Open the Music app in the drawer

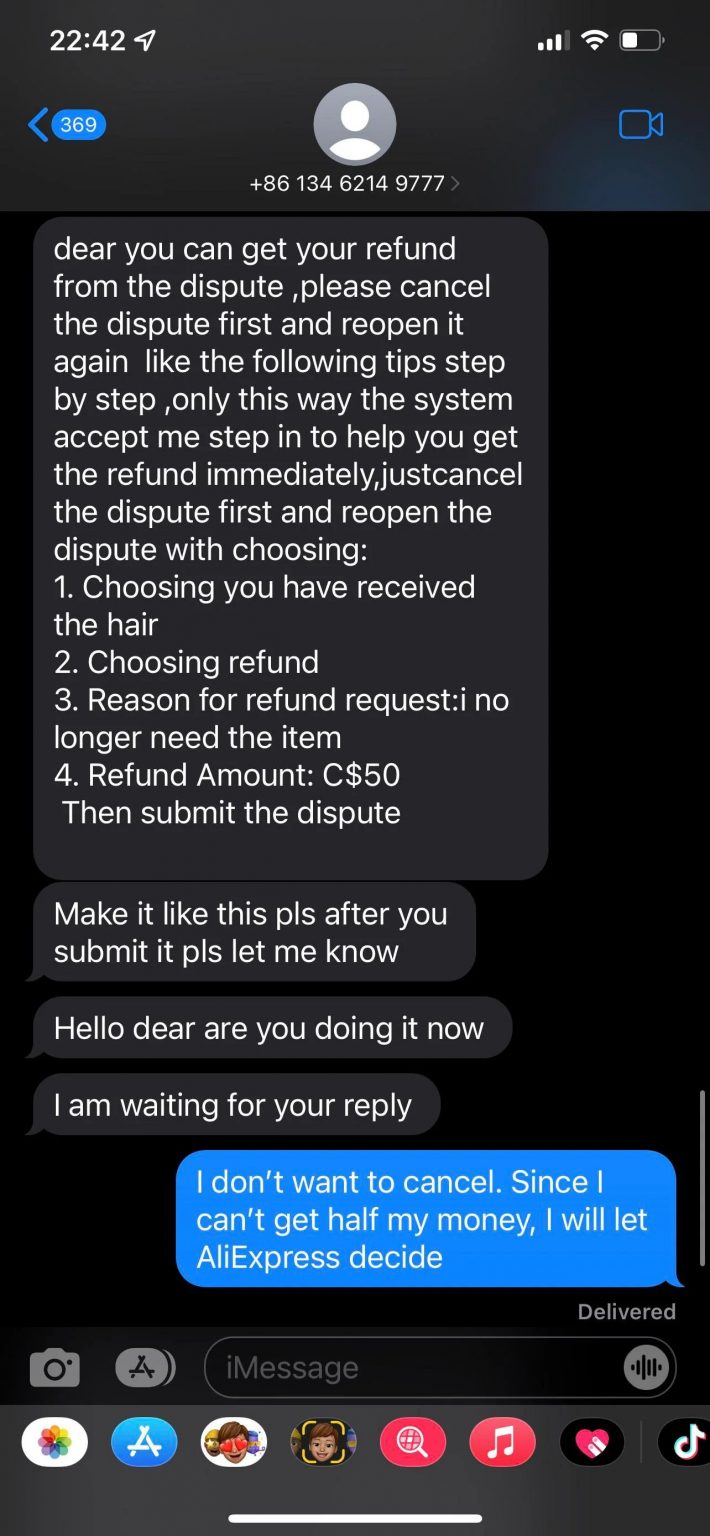point(502,1442)
